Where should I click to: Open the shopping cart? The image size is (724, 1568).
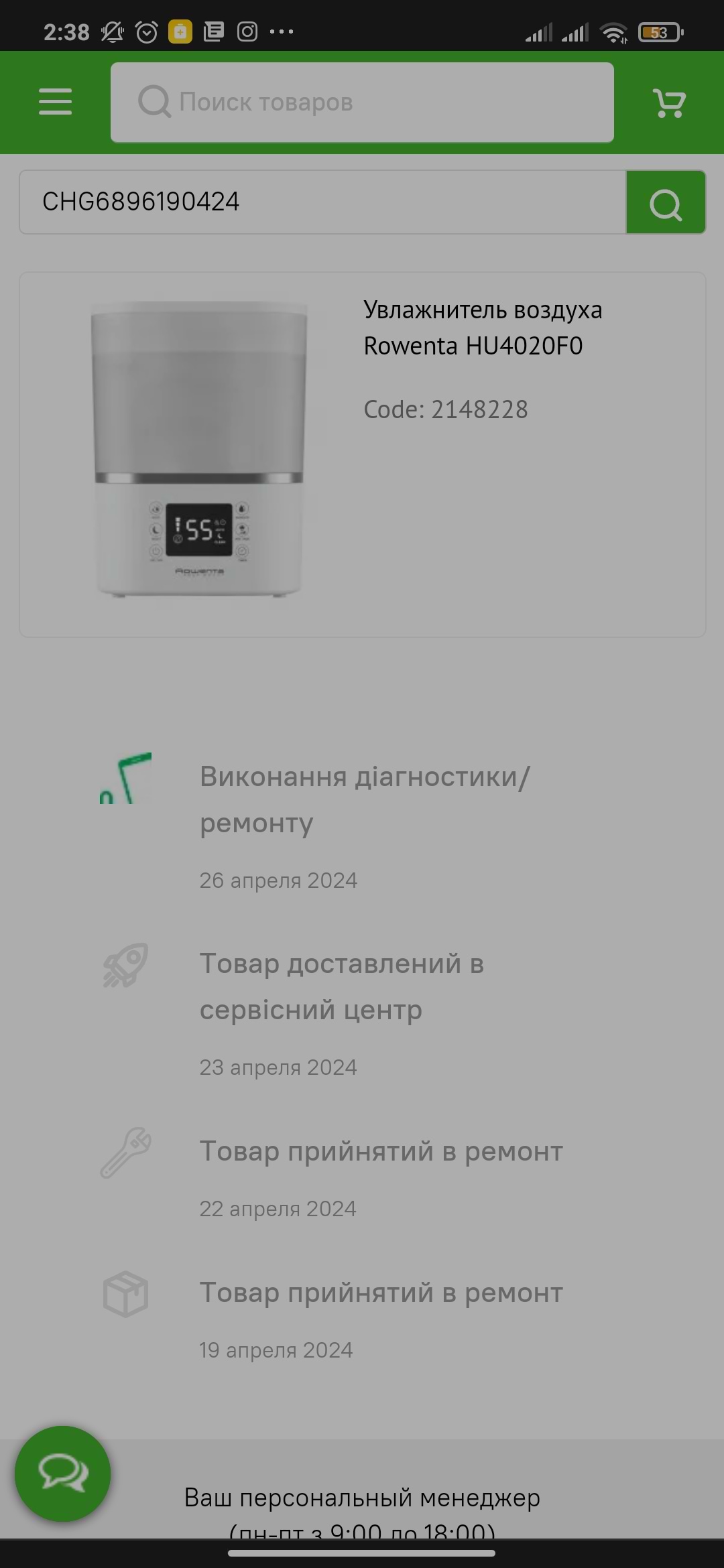(x=668, y=103)
